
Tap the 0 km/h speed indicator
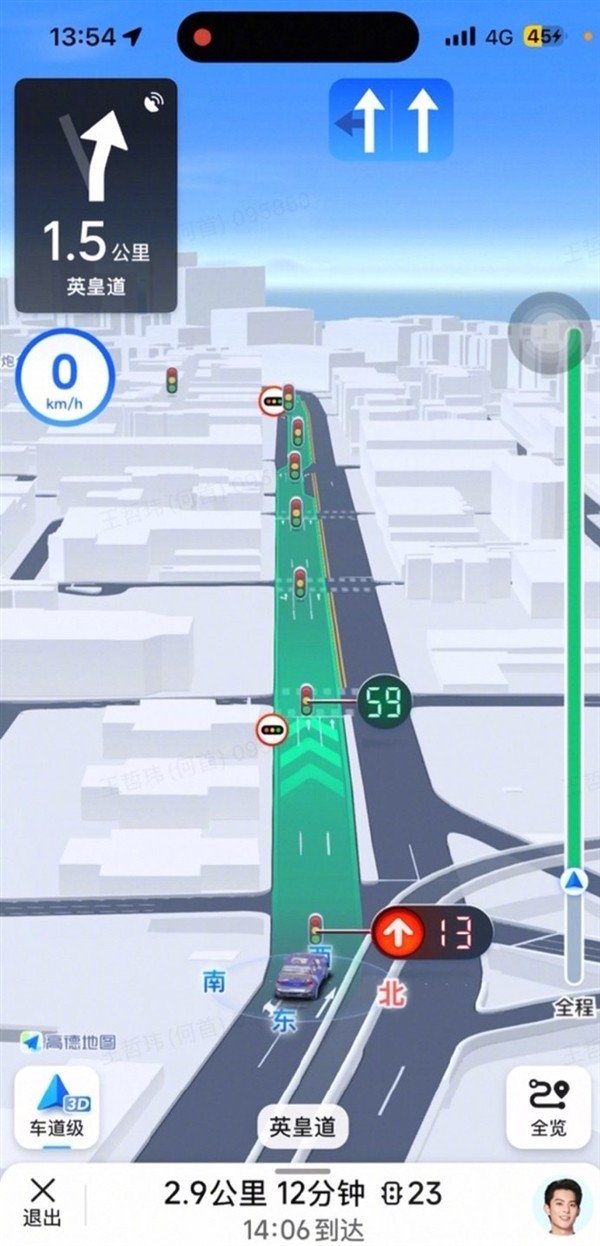(64, 380)
